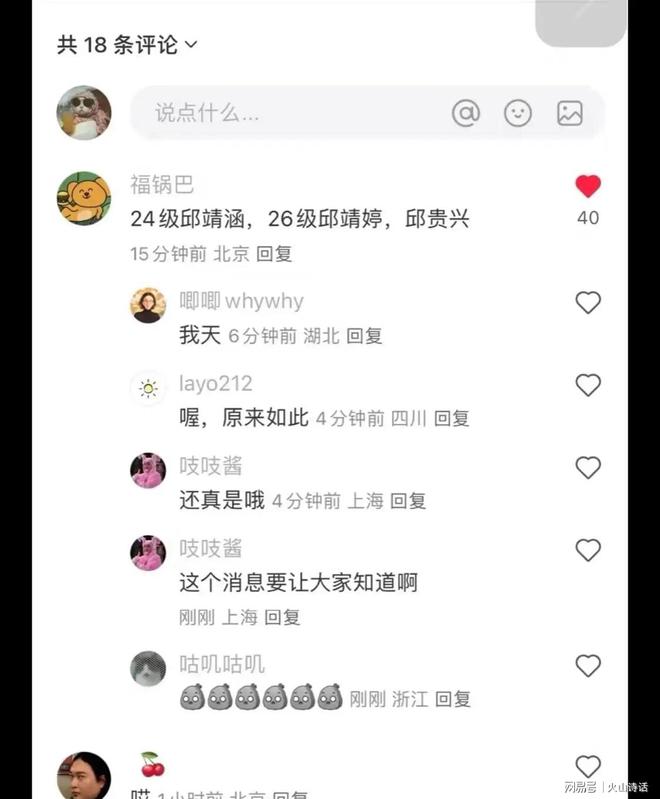
Task: Like the cherry emoji user's comment
Action: pos(588,767)
